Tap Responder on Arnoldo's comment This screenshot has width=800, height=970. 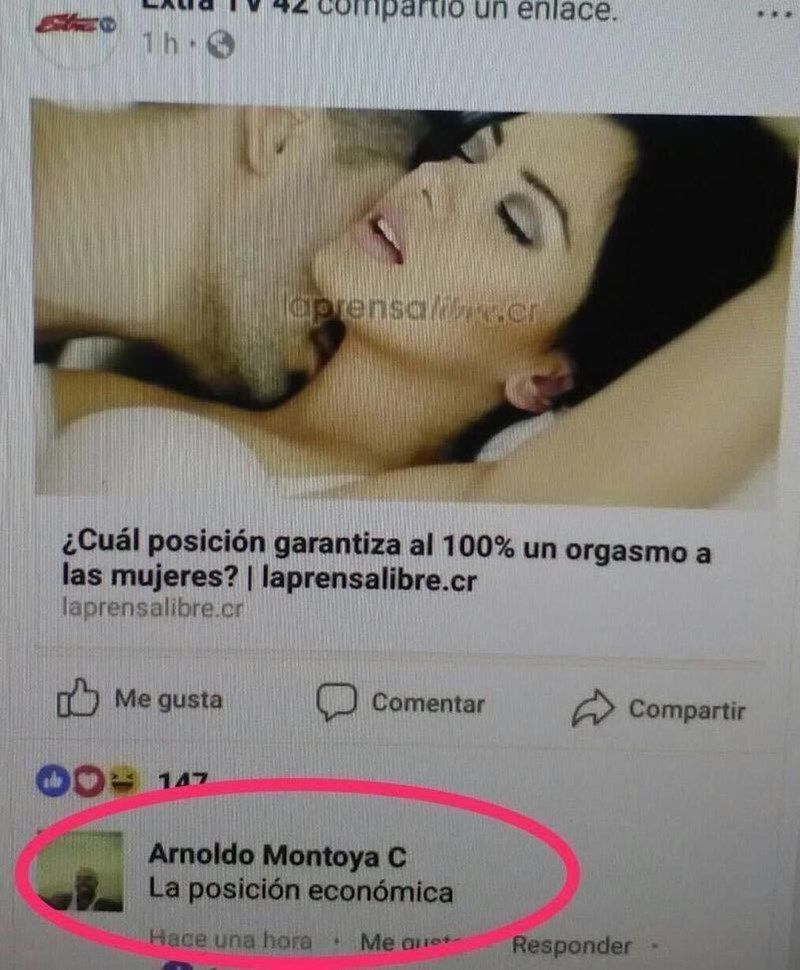click(x=571, y=945)
